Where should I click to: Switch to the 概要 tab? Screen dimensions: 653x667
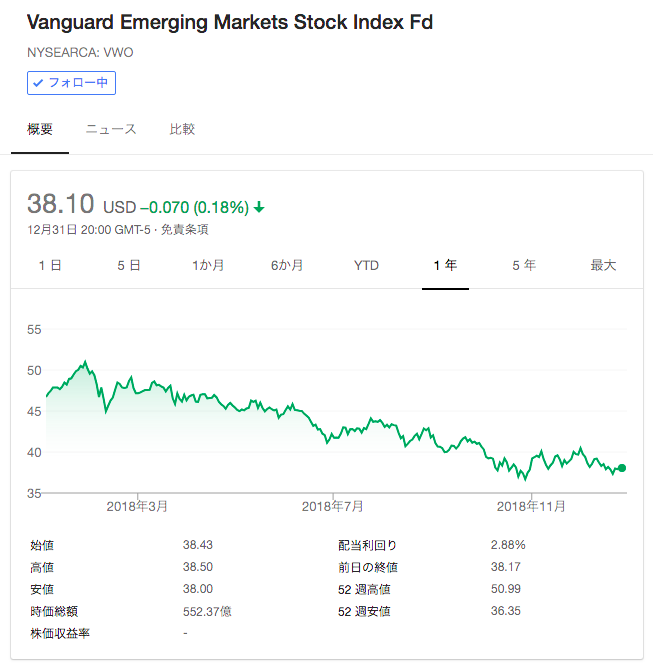pos(40,129)
